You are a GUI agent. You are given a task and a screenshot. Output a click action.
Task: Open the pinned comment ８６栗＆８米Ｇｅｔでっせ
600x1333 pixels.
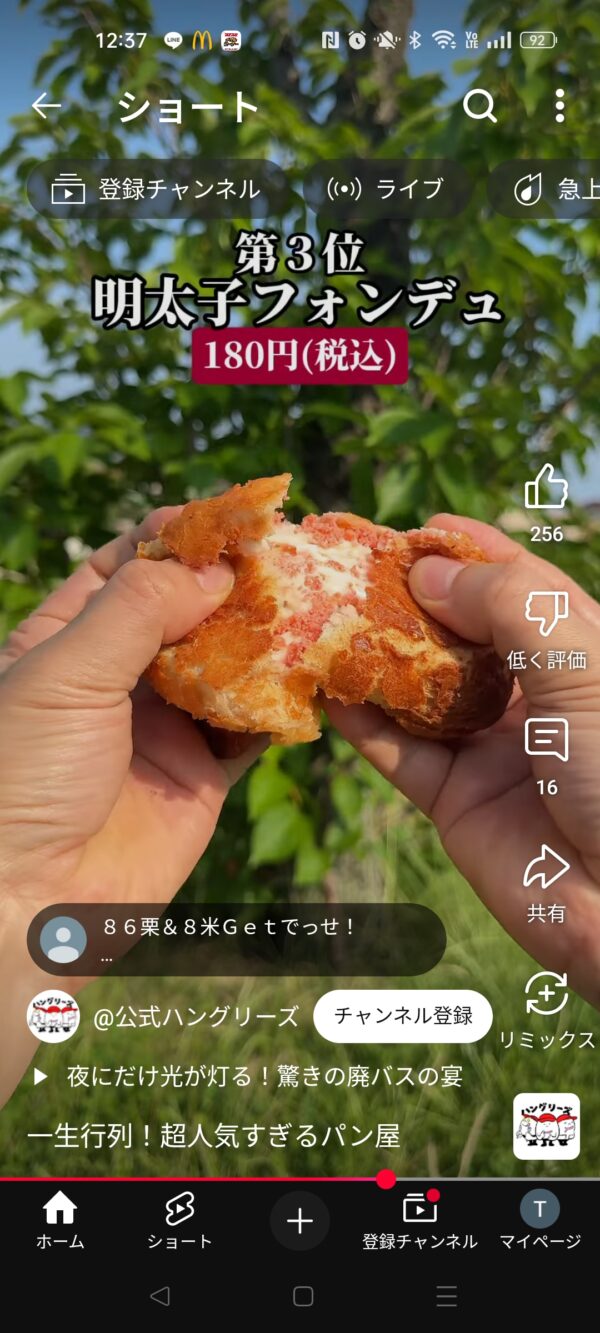(236, 939)
